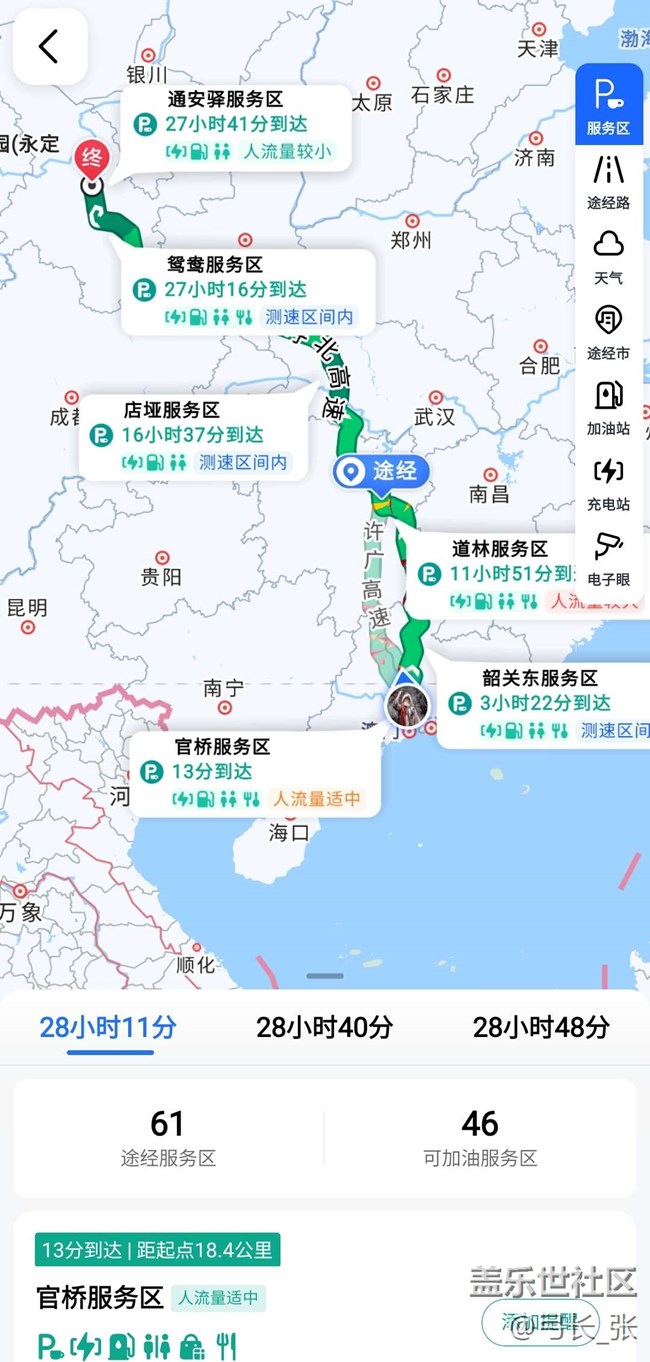Switch to the 28小时40分 route
Screen dimensions: 650x1362
[x=324, y=1027]
